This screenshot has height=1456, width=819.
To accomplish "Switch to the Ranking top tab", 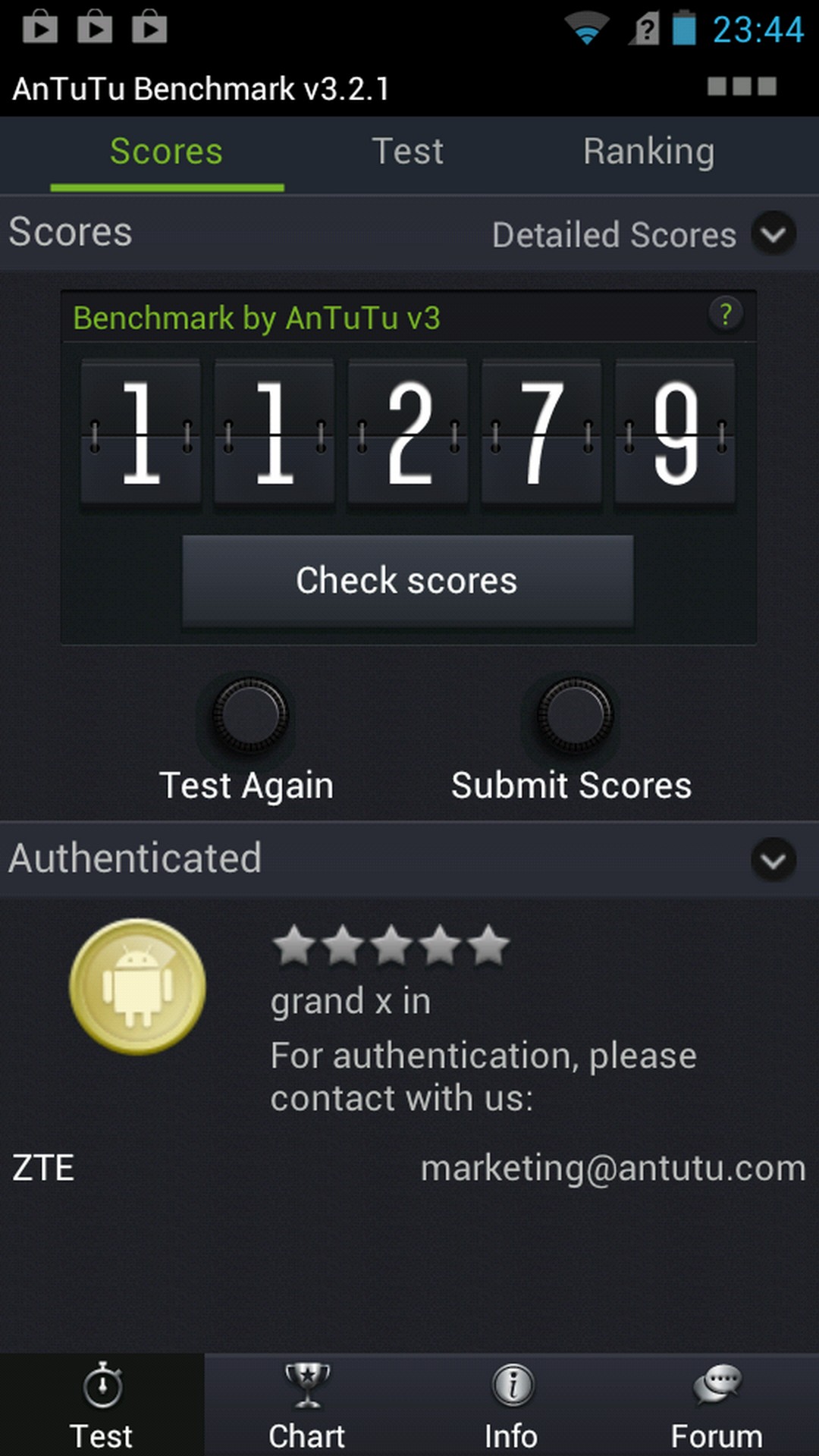I will click(x=648, y=152).
